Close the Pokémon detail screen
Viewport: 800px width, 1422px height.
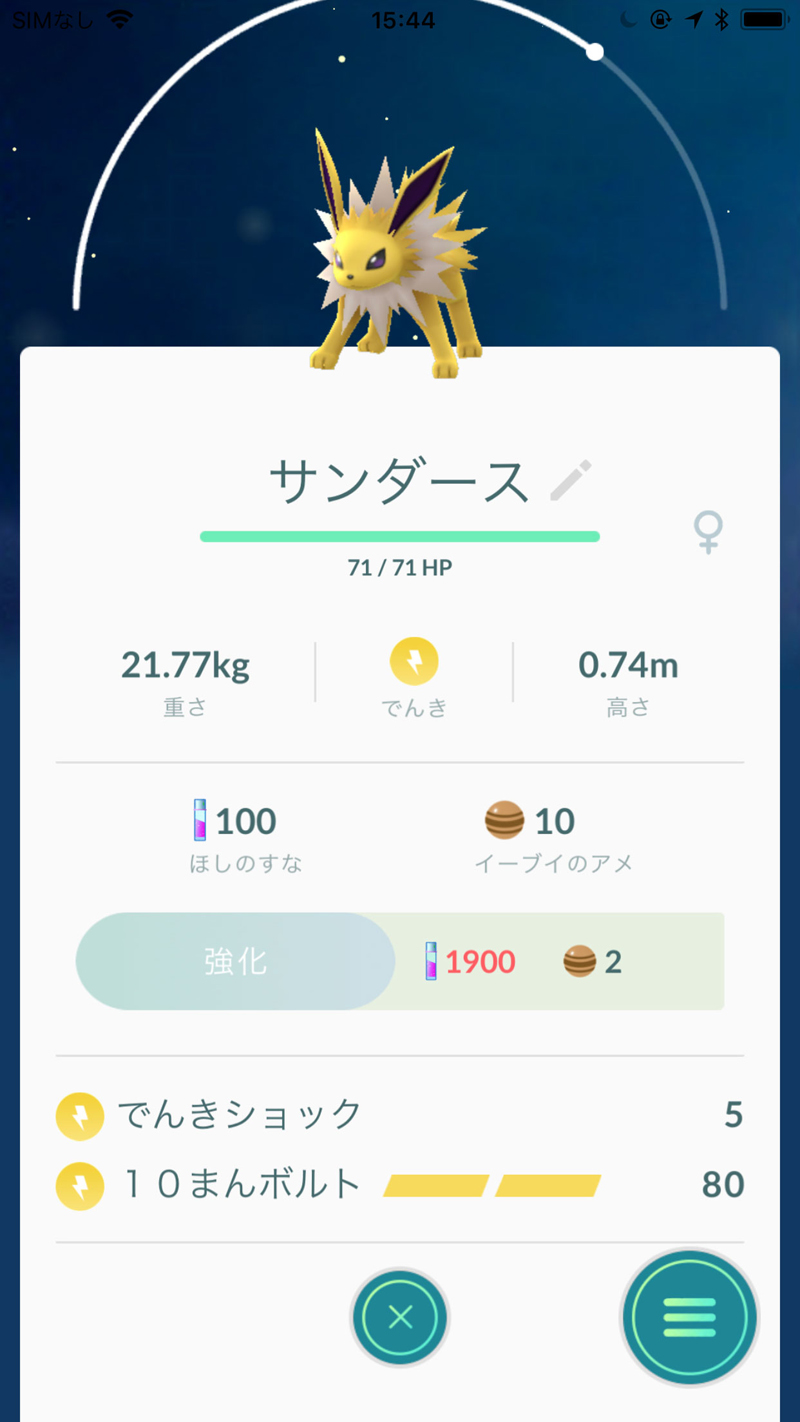pos(400,1317)
